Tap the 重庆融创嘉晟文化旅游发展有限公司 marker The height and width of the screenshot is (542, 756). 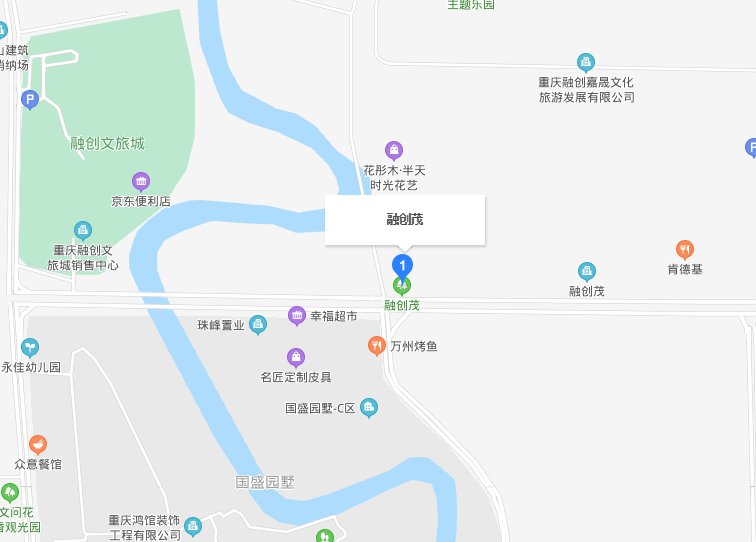pos(586,62)
